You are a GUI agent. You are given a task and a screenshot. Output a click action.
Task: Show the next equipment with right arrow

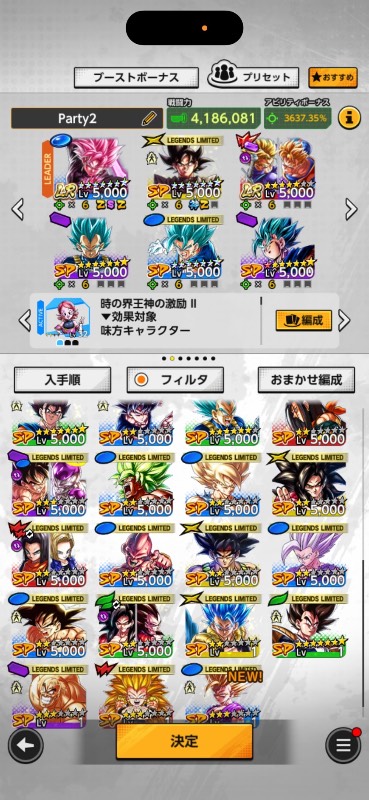(345, 320)
